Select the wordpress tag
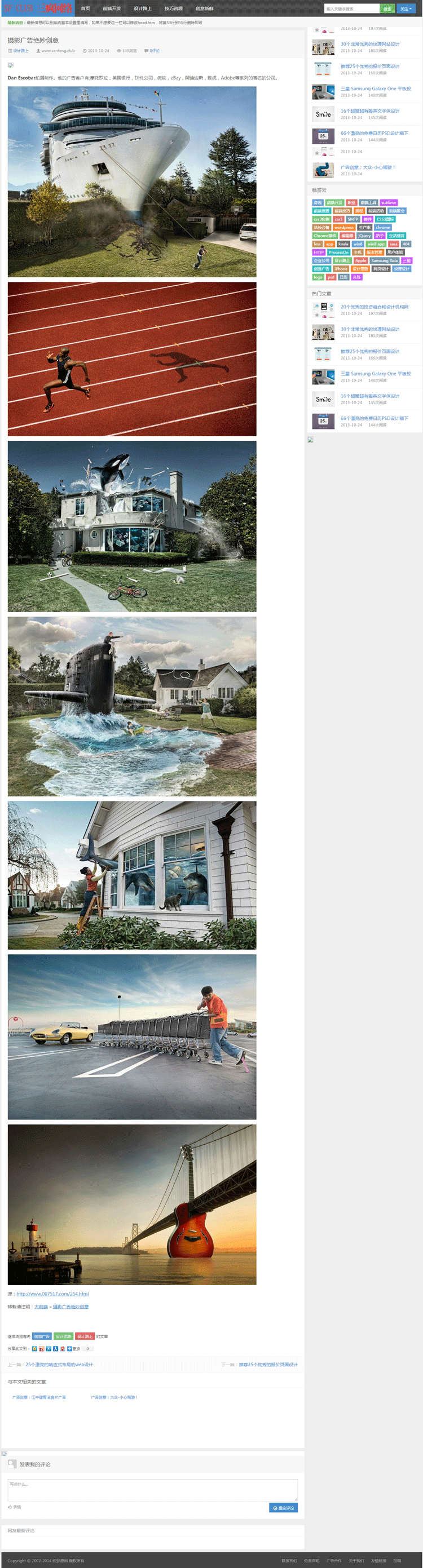 [x=344, y=227]
